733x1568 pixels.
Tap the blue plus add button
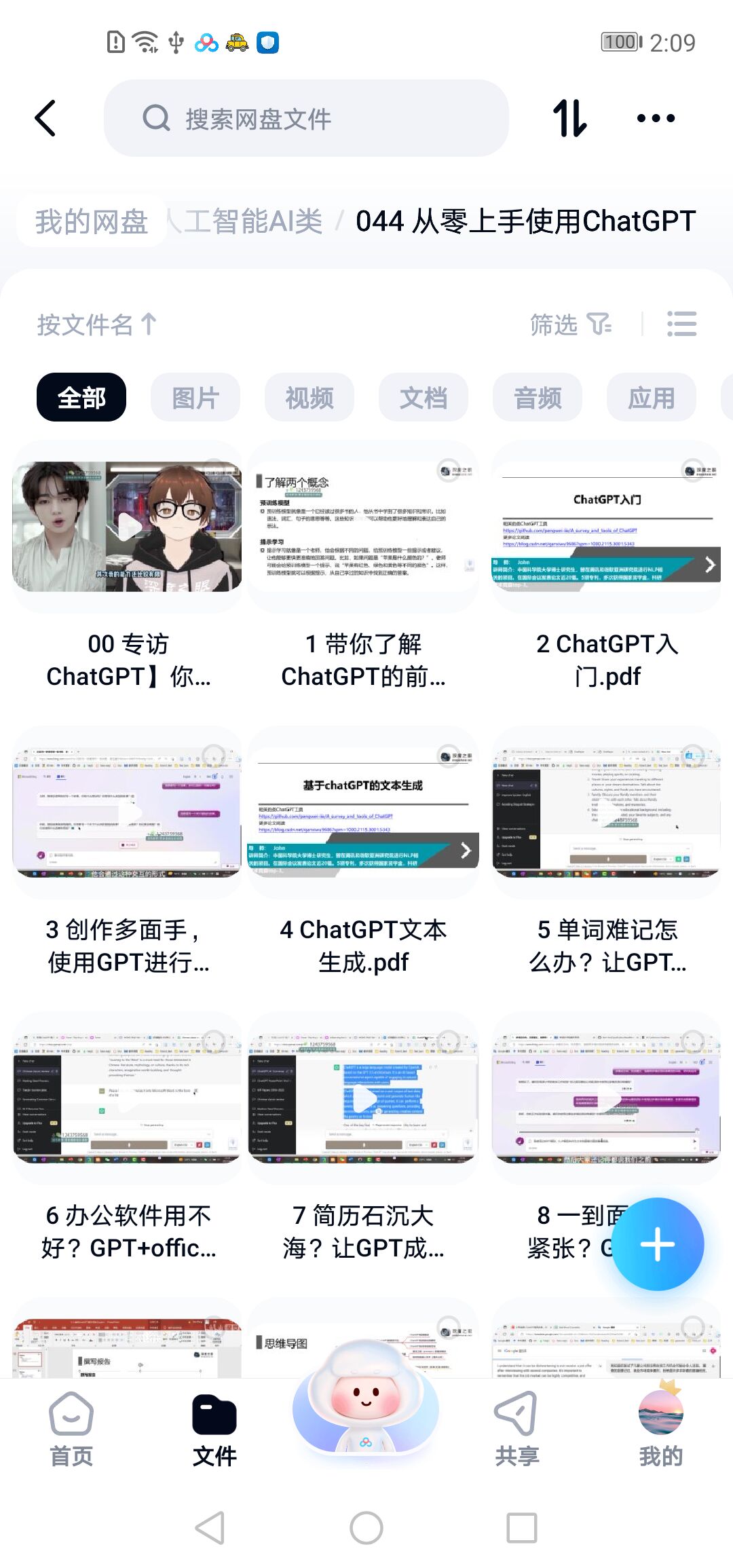[x=657, y=1244]
